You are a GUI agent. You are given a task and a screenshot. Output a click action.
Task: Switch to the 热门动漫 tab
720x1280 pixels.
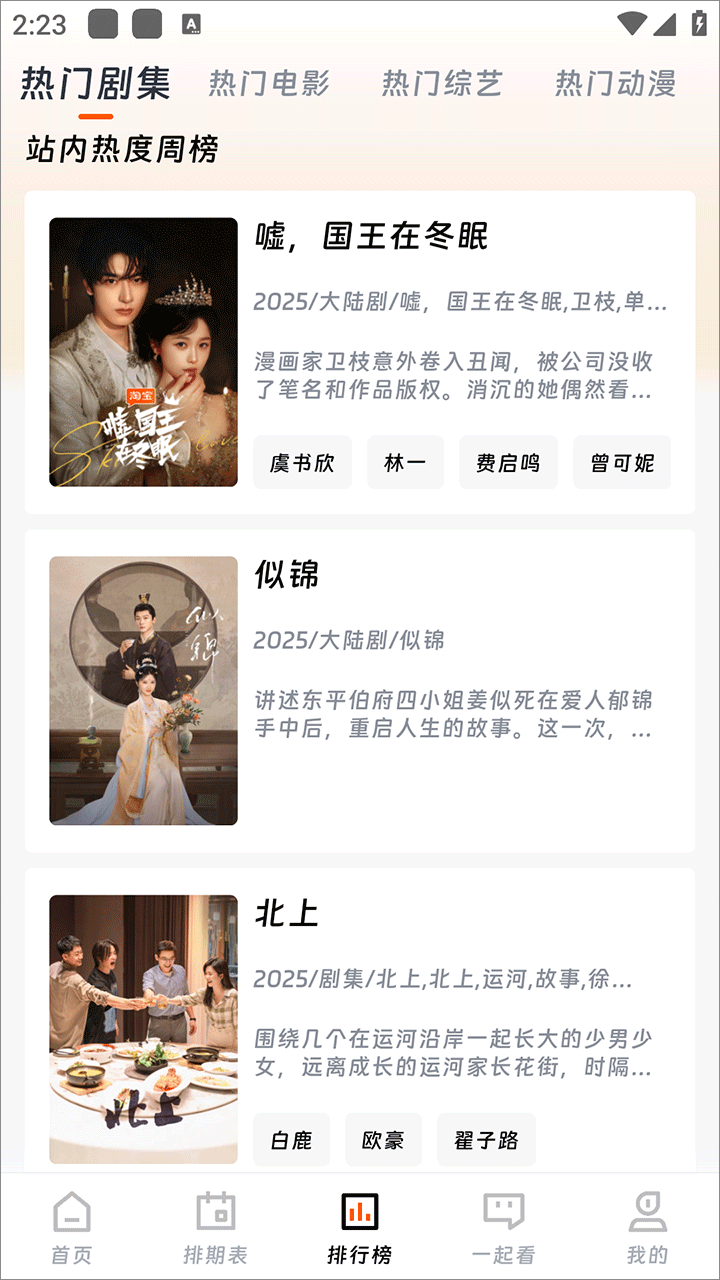click(616, 84)
